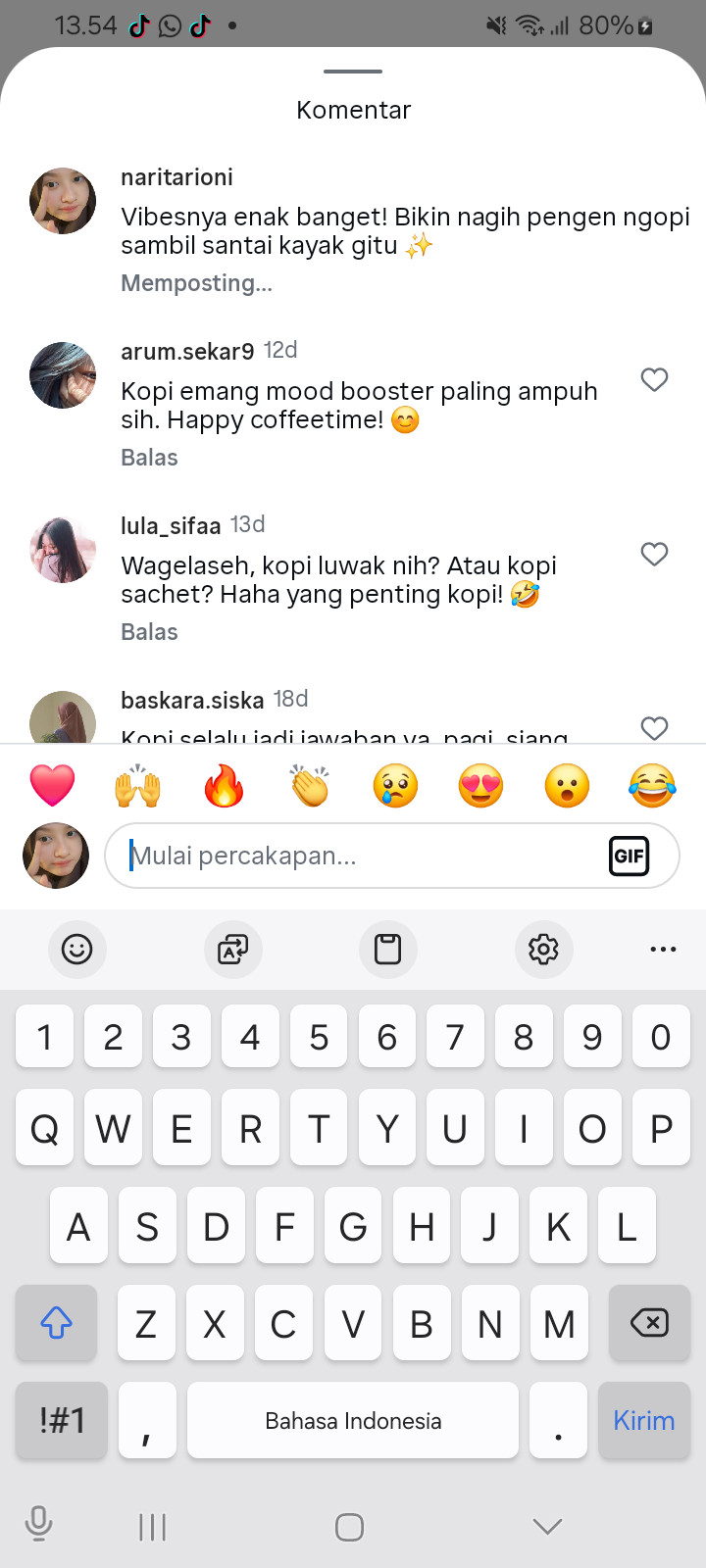Open arum.sekar9's profile picture
706x1568 pixels.
click(x=63, y=375)
